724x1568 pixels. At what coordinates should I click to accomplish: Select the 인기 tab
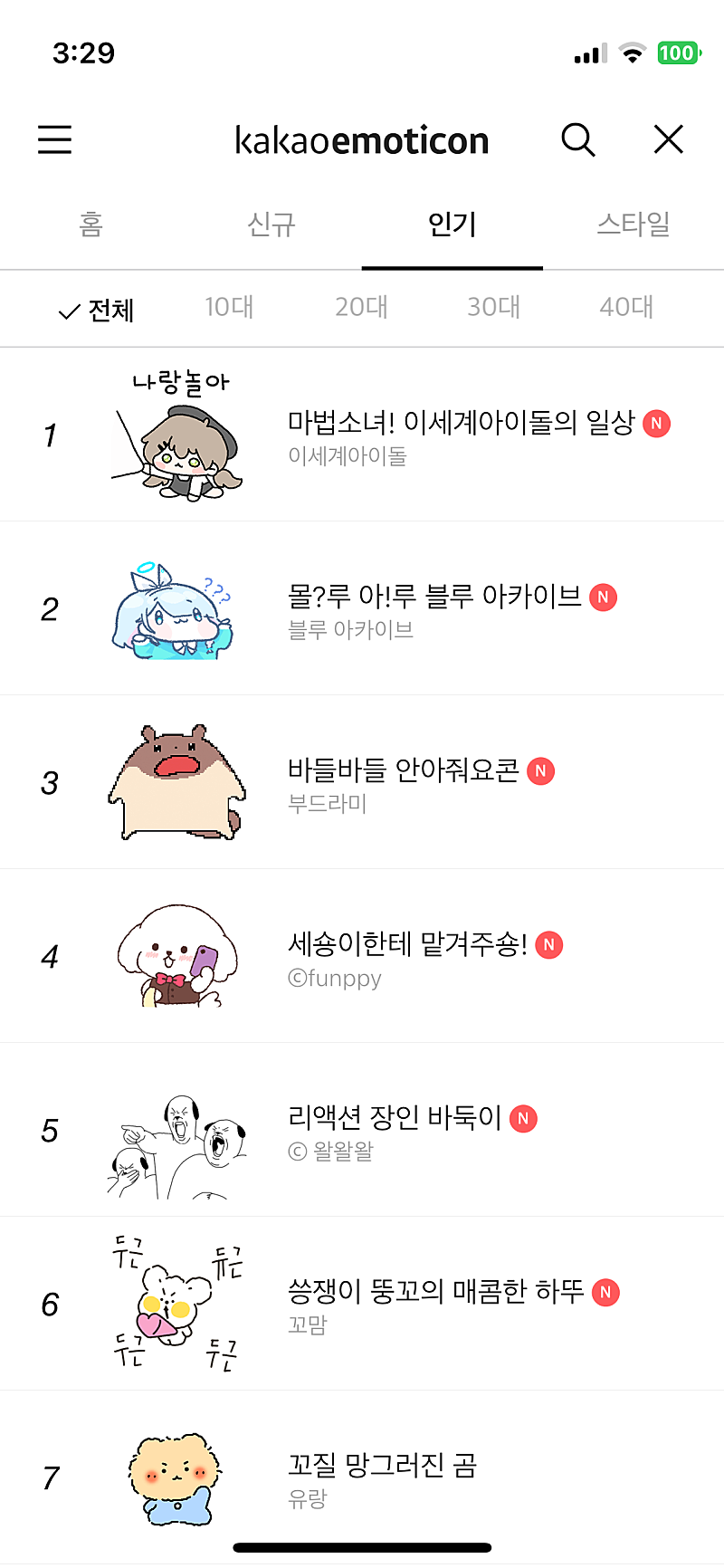(452, 225)
